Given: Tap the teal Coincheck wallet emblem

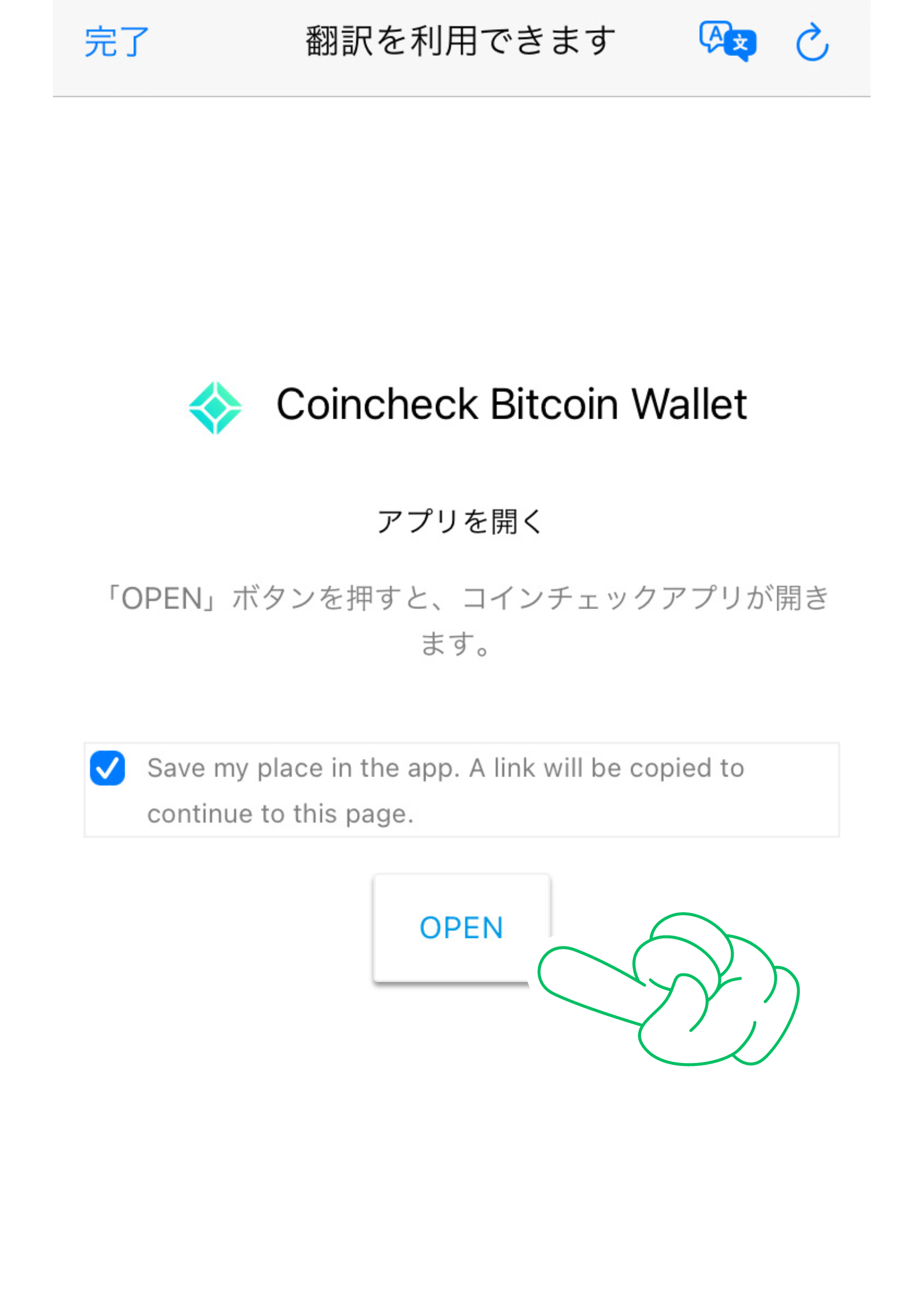Looking at the screenshot, I should 215,406.
